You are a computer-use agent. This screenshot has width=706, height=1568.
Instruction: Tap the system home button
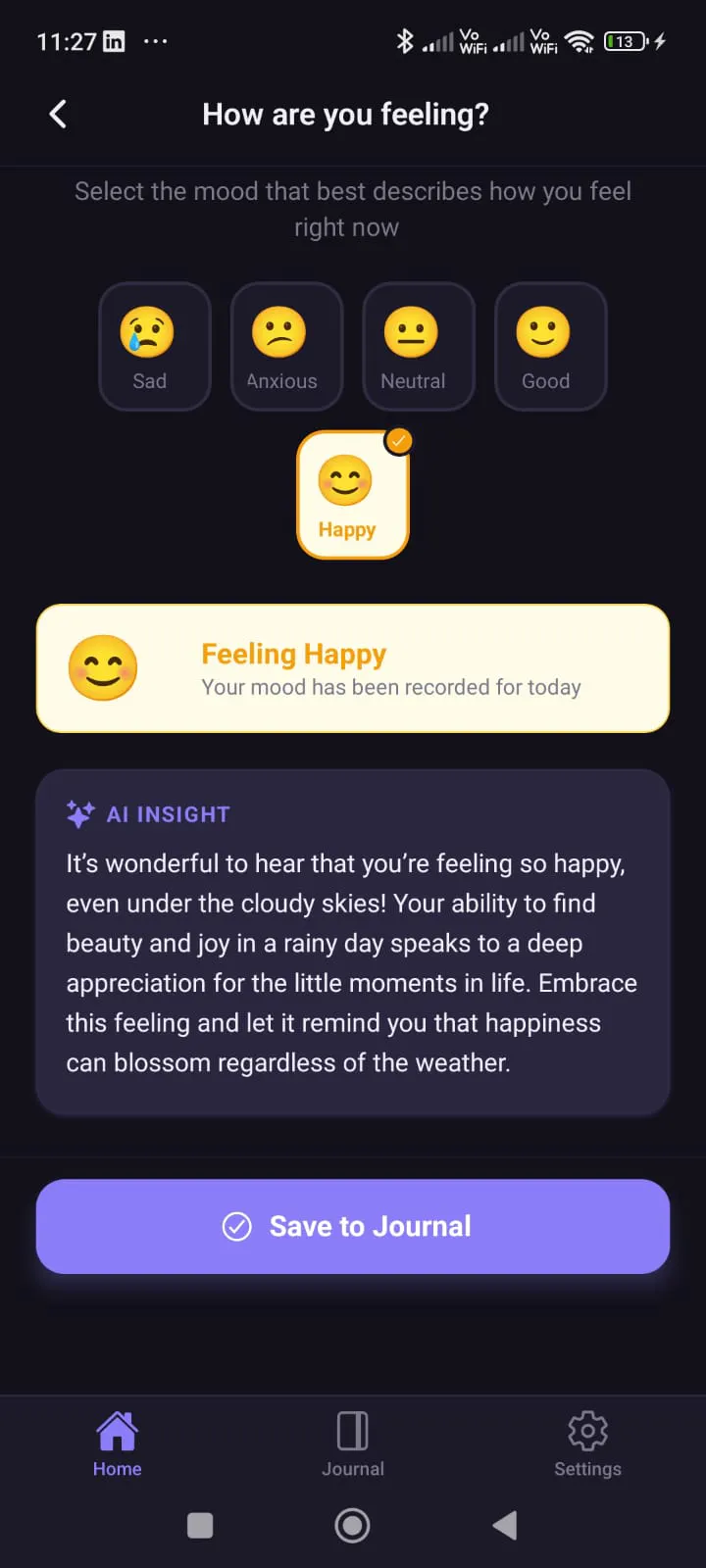pyautogui.click(x=352, y=1525)
